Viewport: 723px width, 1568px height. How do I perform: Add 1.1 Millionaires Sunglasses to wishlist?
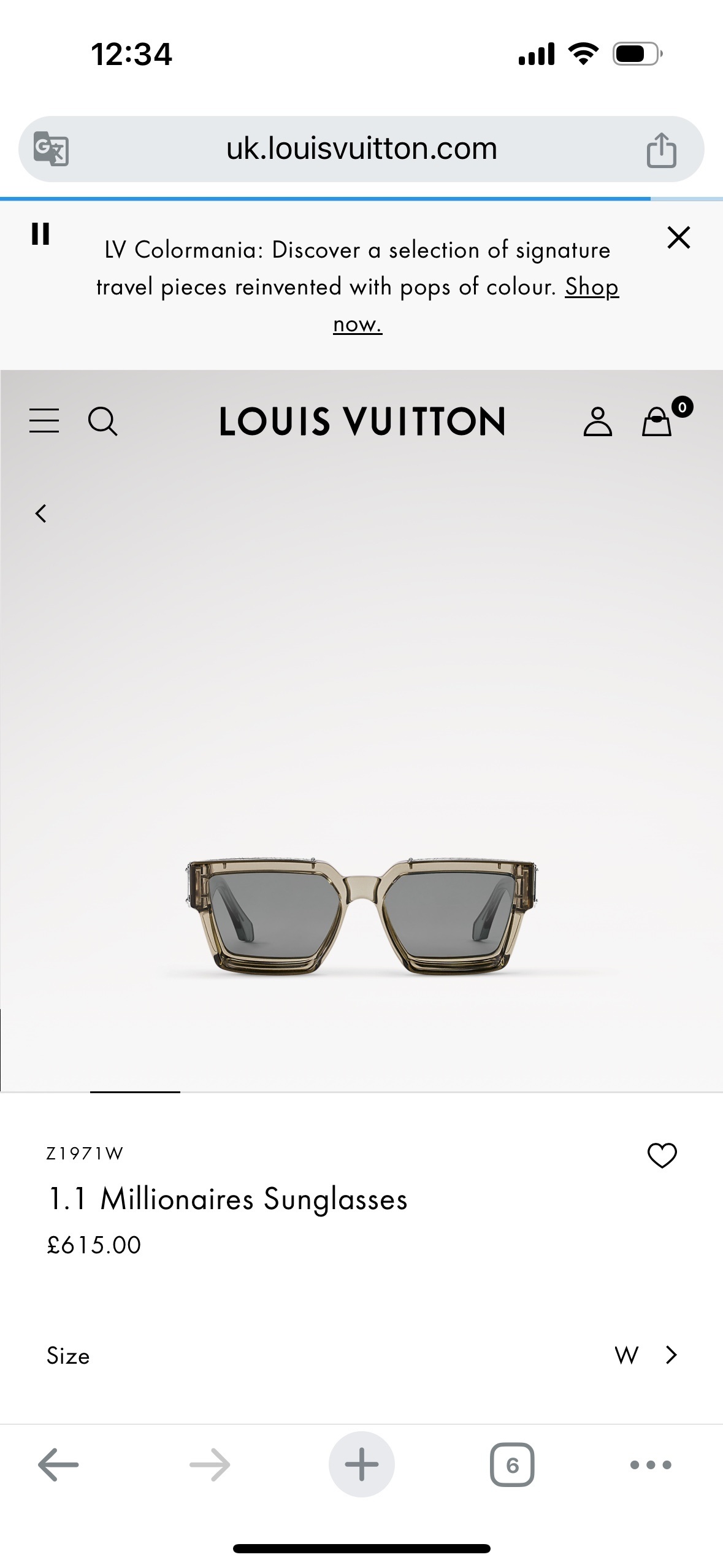tap(662, 1155)
